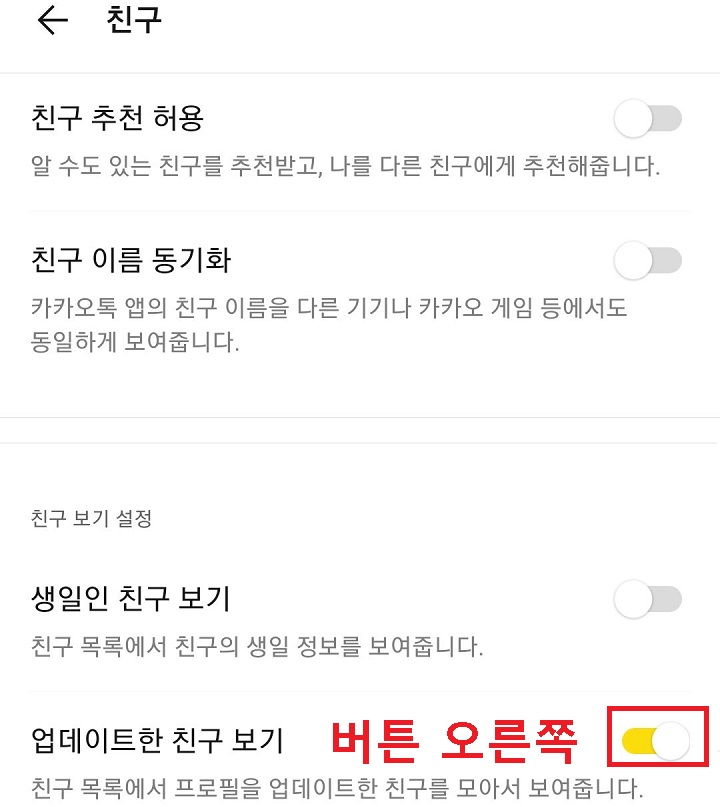Screen dimensions: 720x807
Task: Tap the switch next to 친구 이름 동기화
Action: [648, 260]
